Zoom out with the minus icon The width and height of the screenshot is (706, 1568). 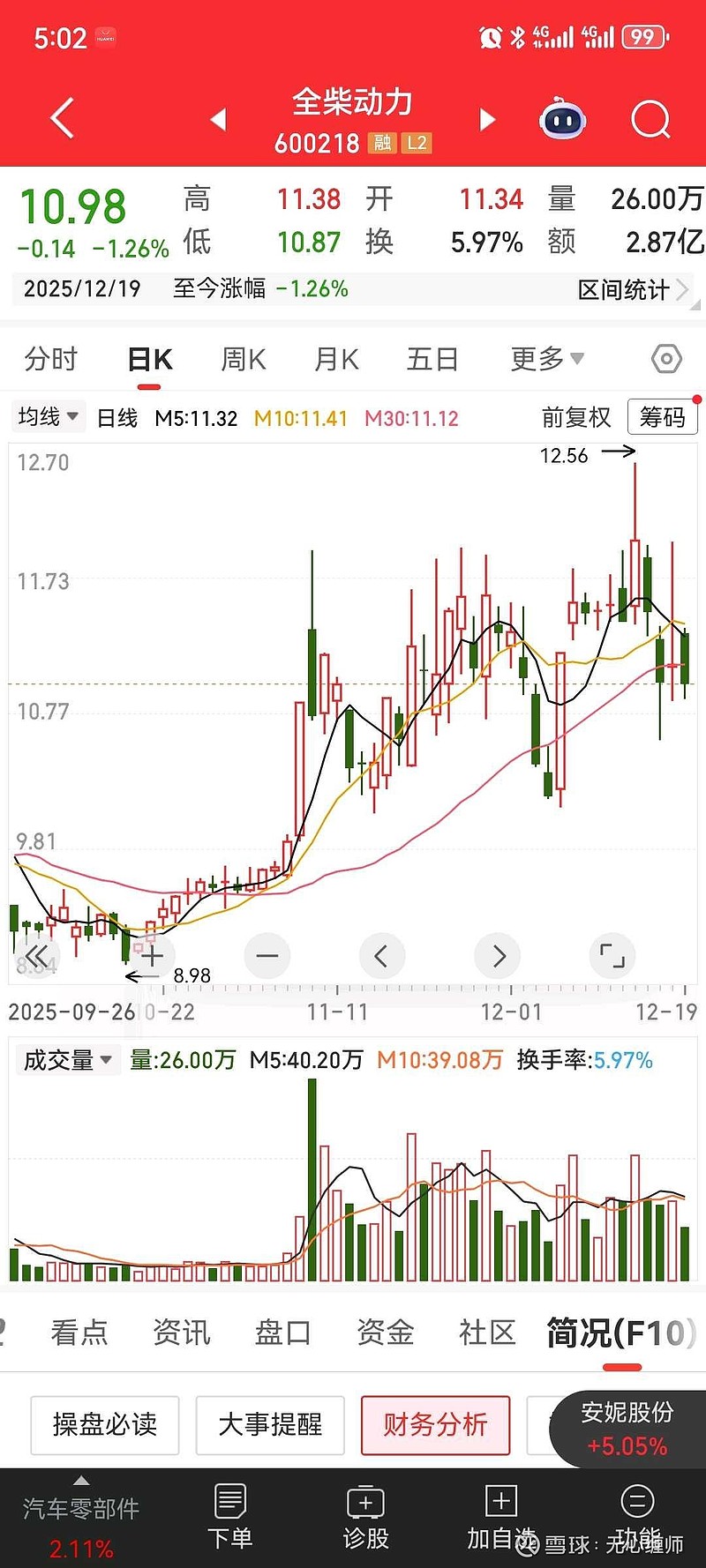click(x=267, y=955)
